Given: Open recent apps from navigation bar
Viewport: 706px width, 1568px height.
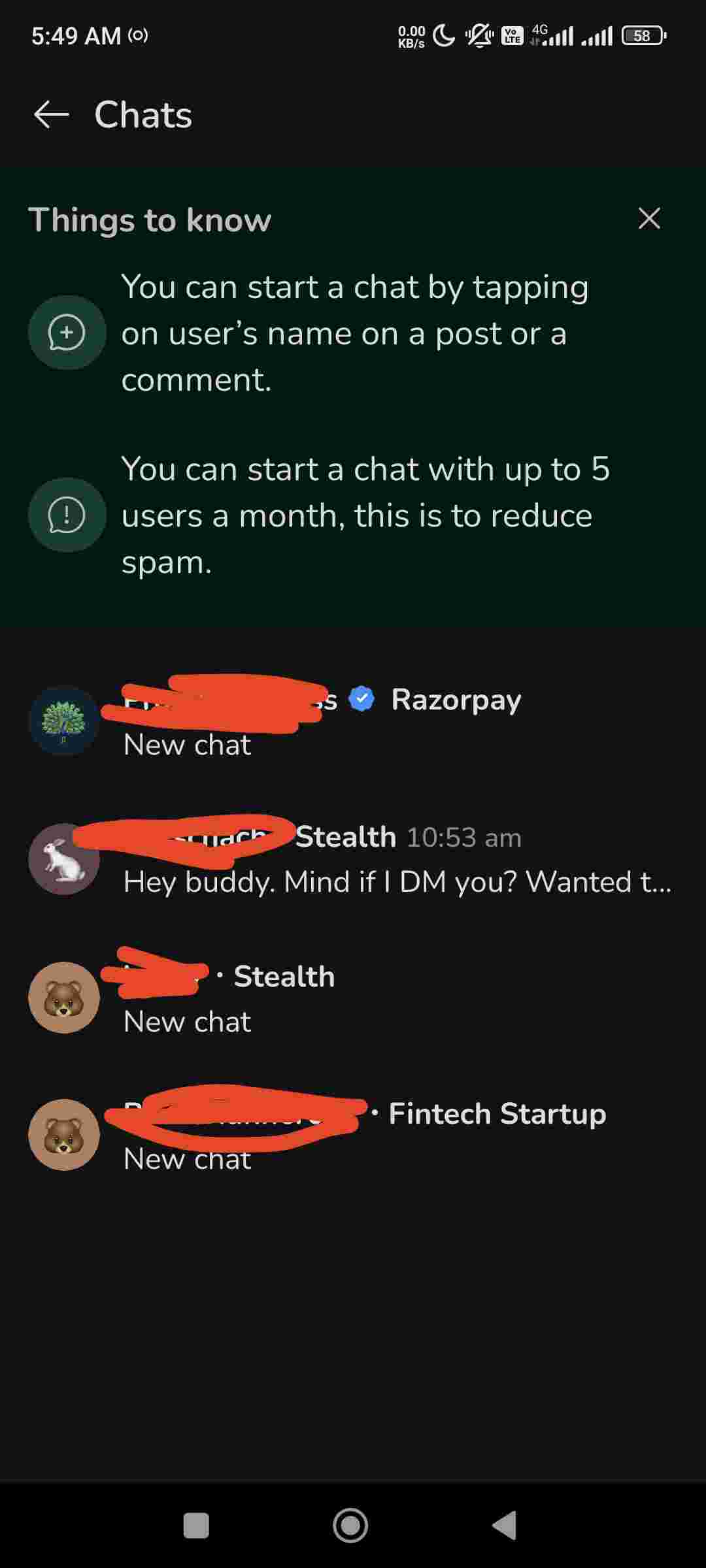Looking at the screenshot, I should (x=196, y=1526).
